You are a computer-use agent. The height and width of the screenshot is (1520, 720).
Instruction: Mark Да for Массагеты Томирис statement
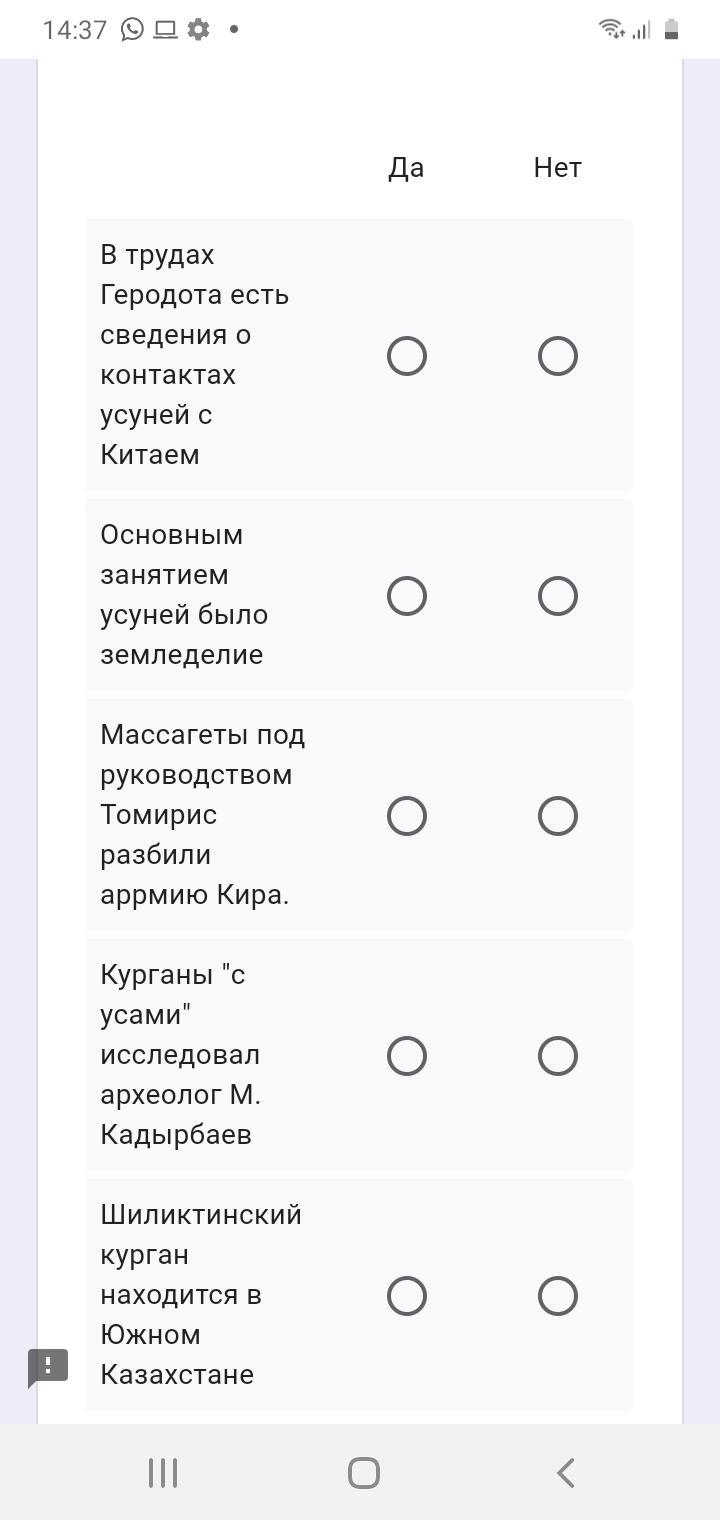[x=407, y=816]
